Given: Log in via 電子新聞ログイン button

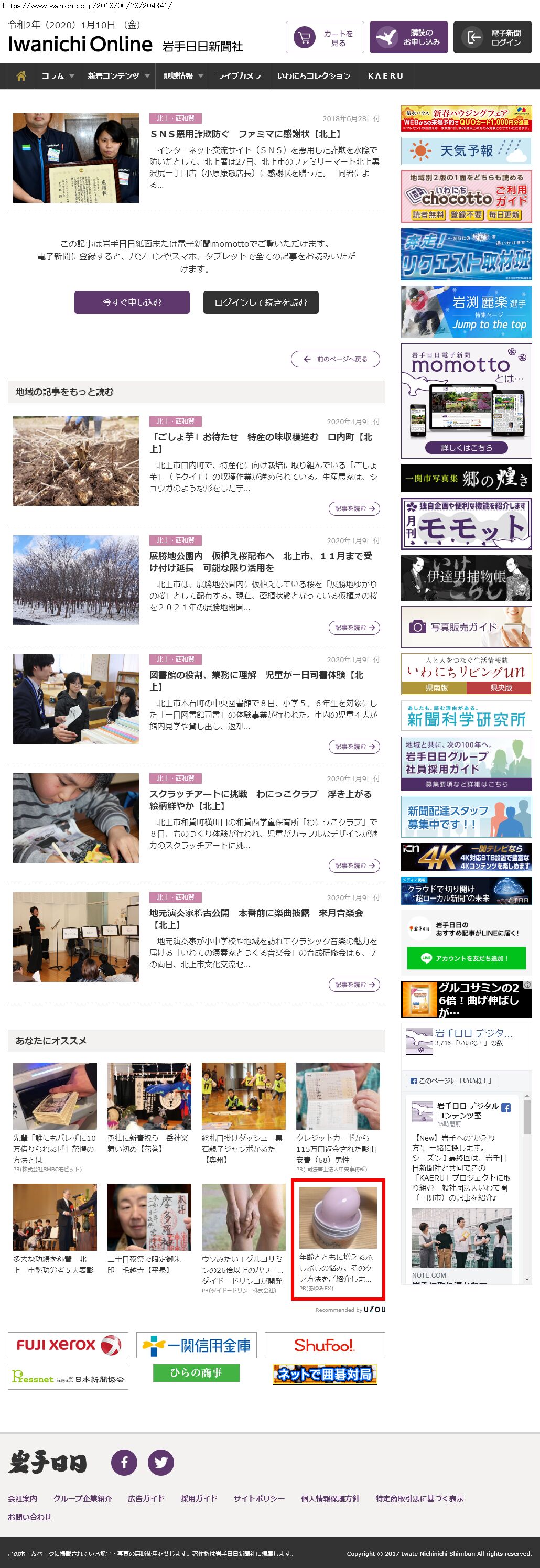Looking at the screenshot, I should click(492, 38).
